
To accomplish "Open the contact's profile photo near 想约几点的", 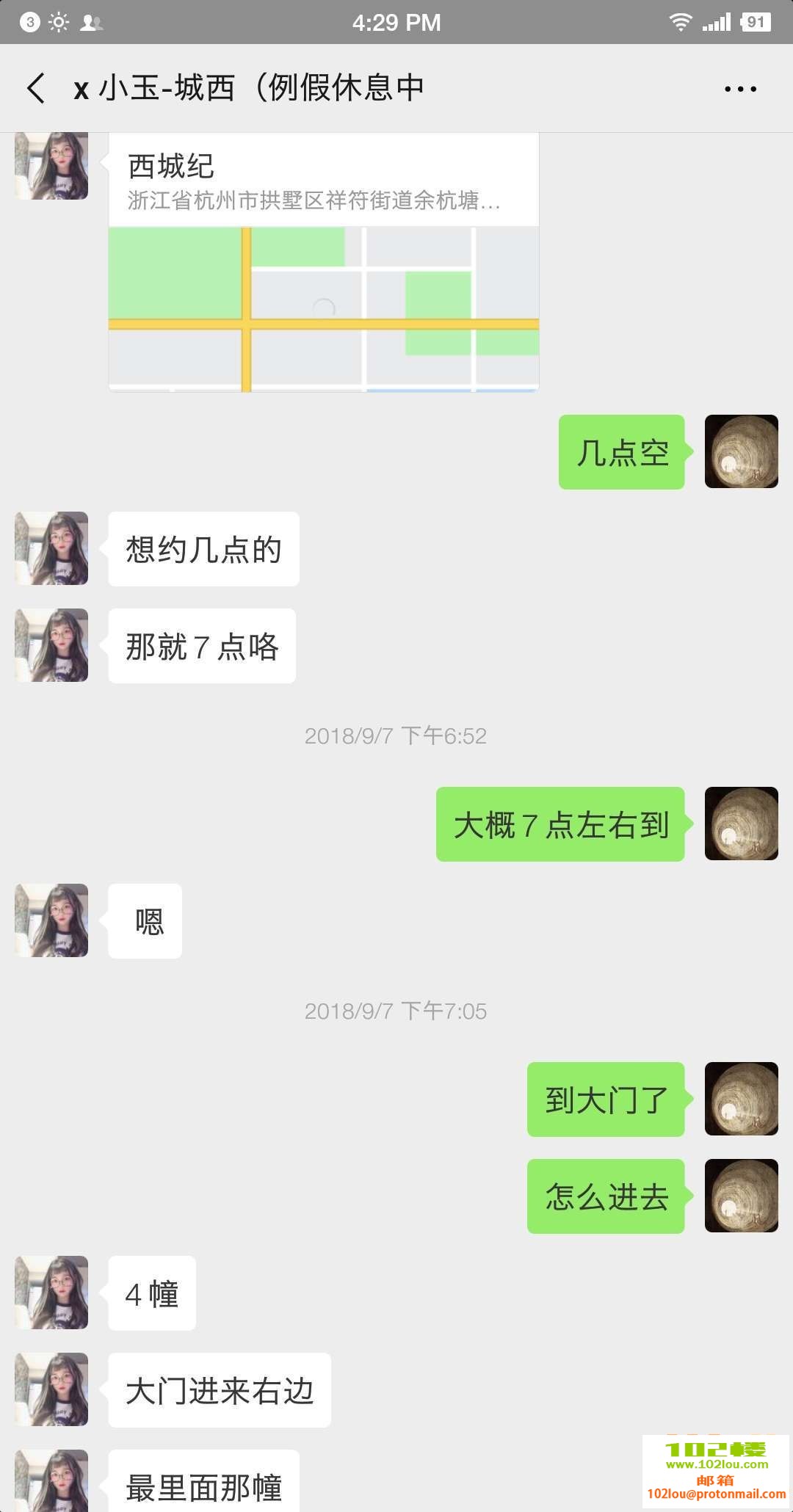I will [50, 549].
